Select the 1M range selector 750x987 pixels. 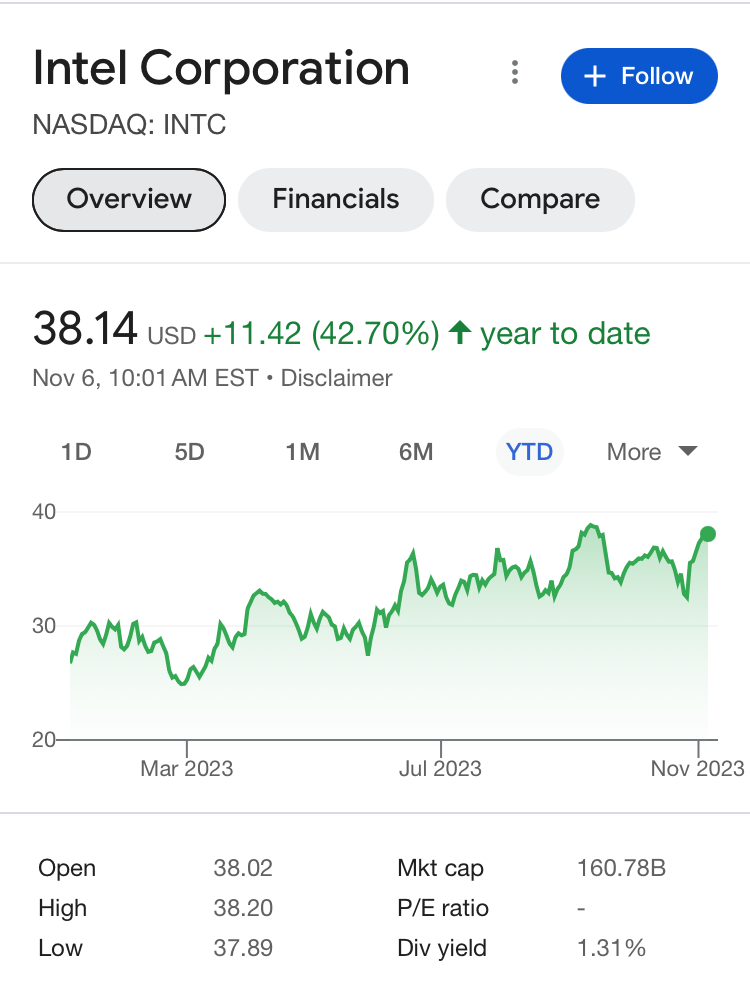(303, 452)
